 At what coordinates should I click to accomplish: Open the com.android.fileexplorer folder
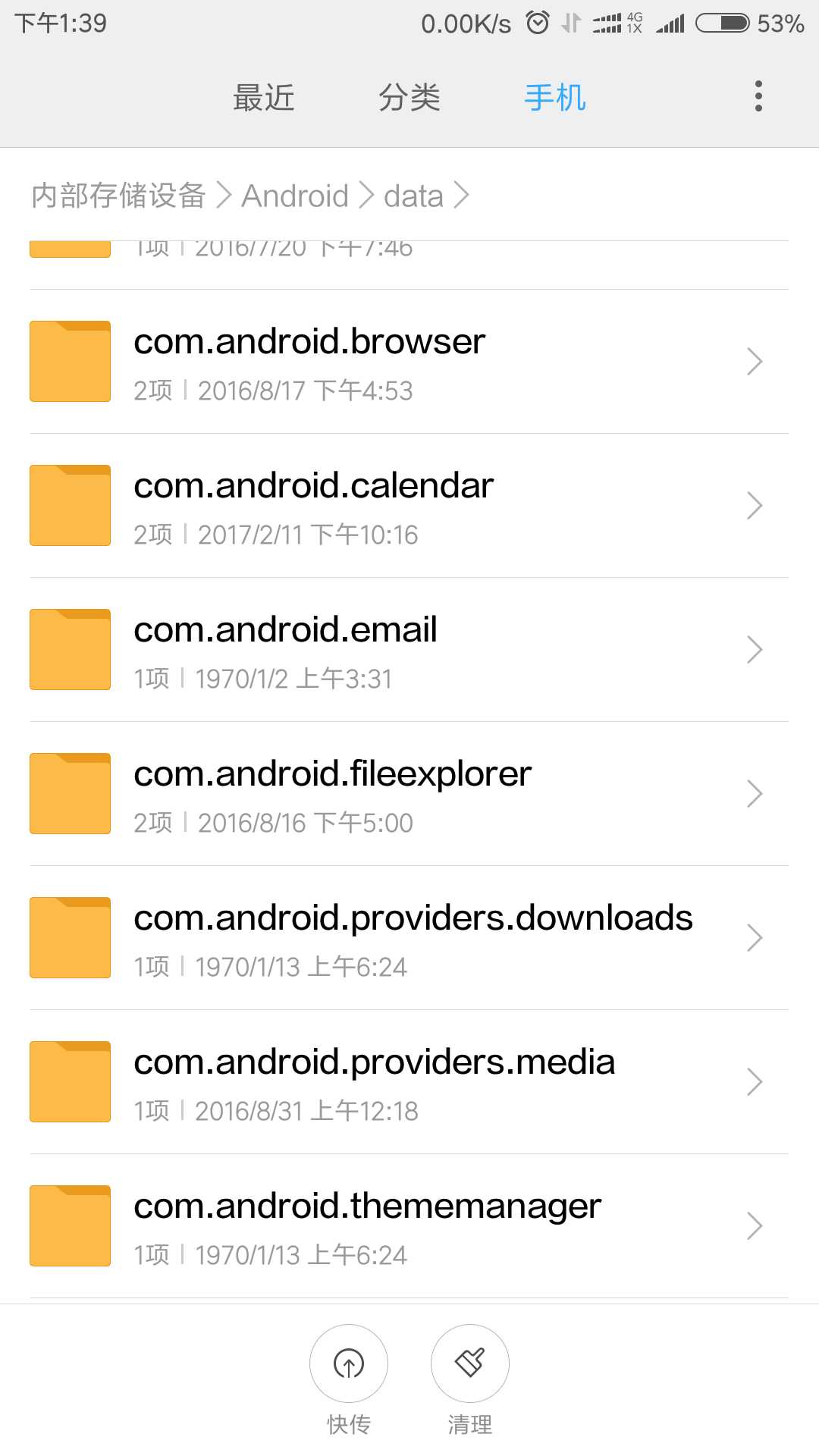[x=409, y=794]
